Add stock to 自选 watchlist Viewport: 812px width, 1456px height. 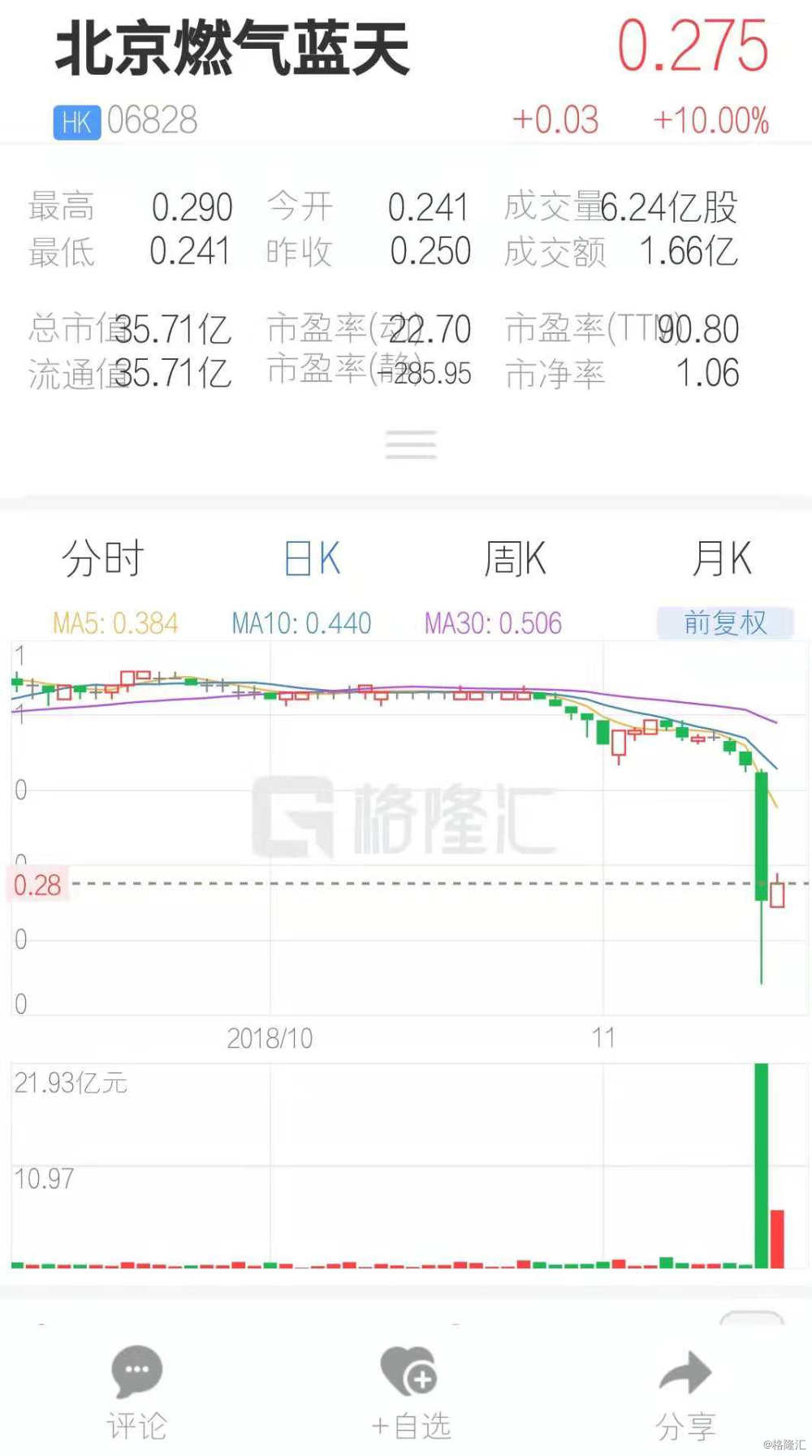(410, 1392)
